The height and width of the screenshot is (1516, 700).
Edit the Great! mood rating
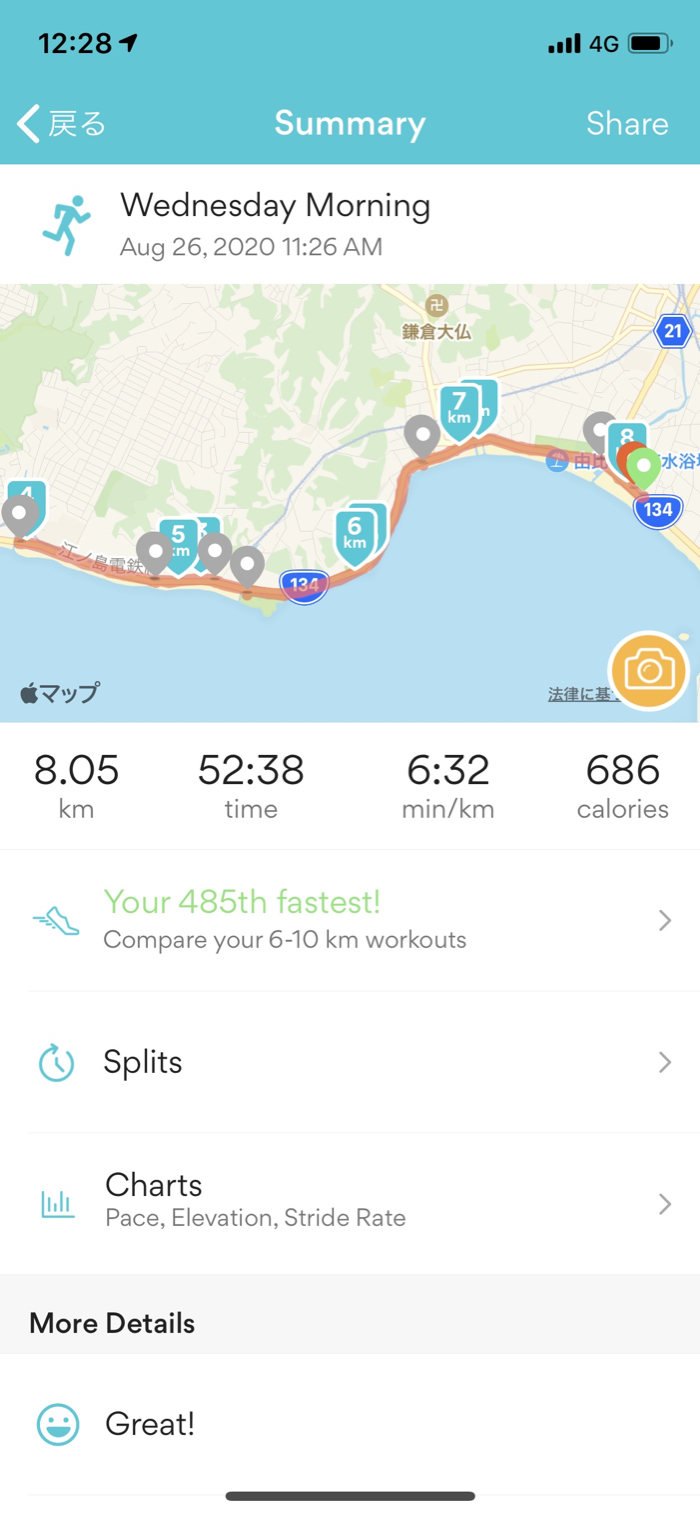150,1424
